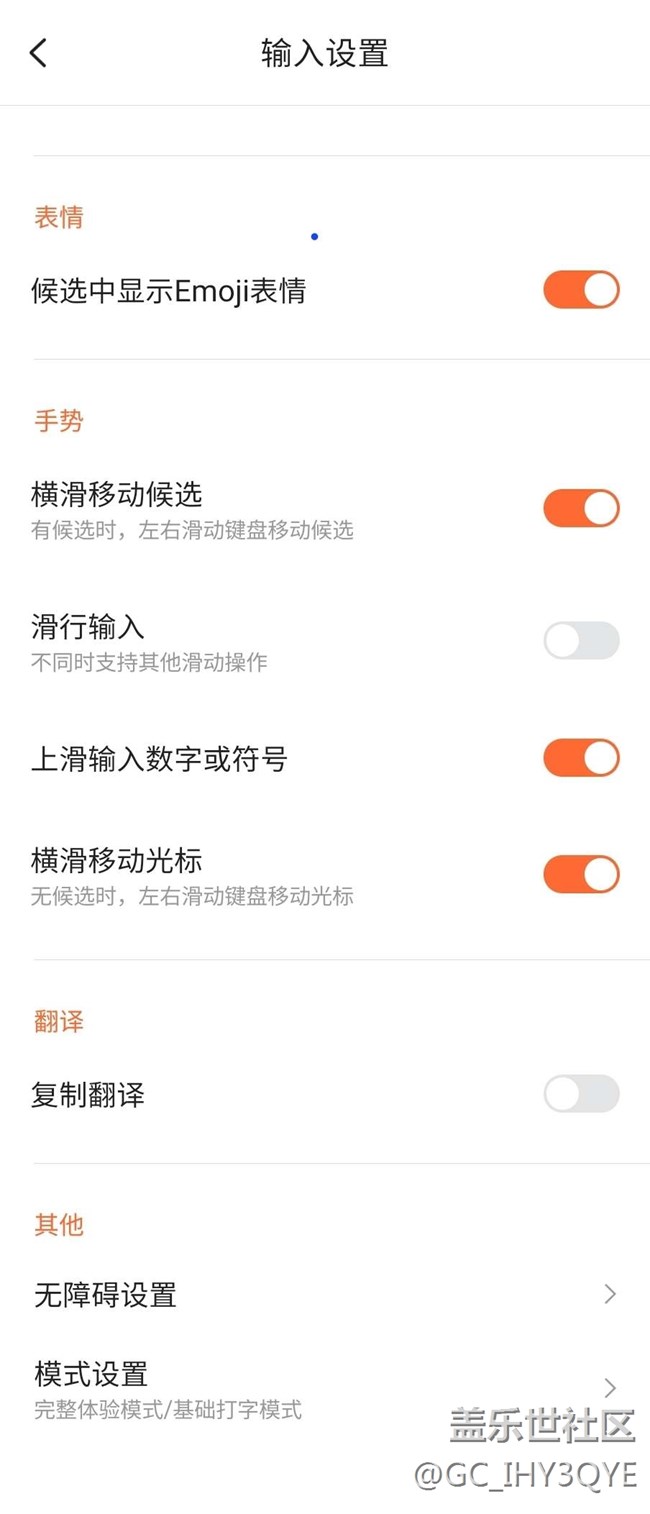
Task: Switch off 横滑移动光标
Action: click(581, 874)
